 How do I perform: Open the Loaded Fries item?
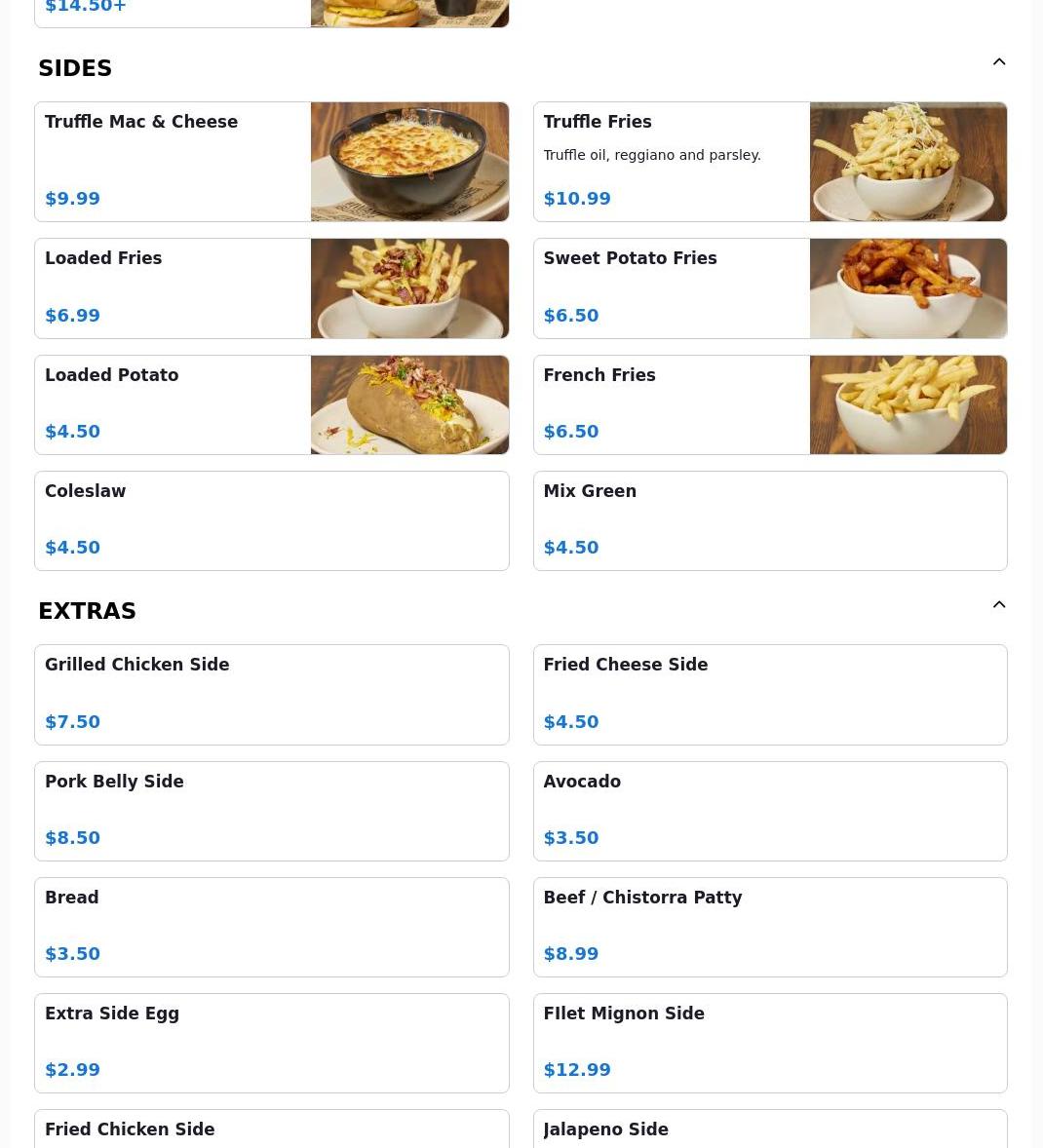click(272, 288)
